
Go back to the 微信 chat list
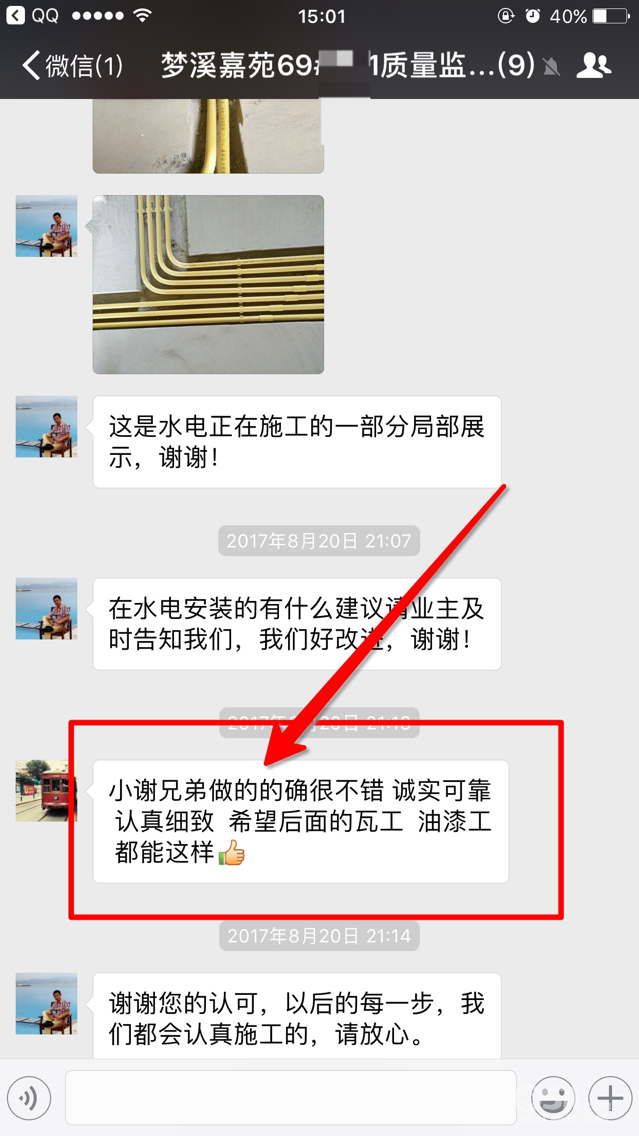72,66
